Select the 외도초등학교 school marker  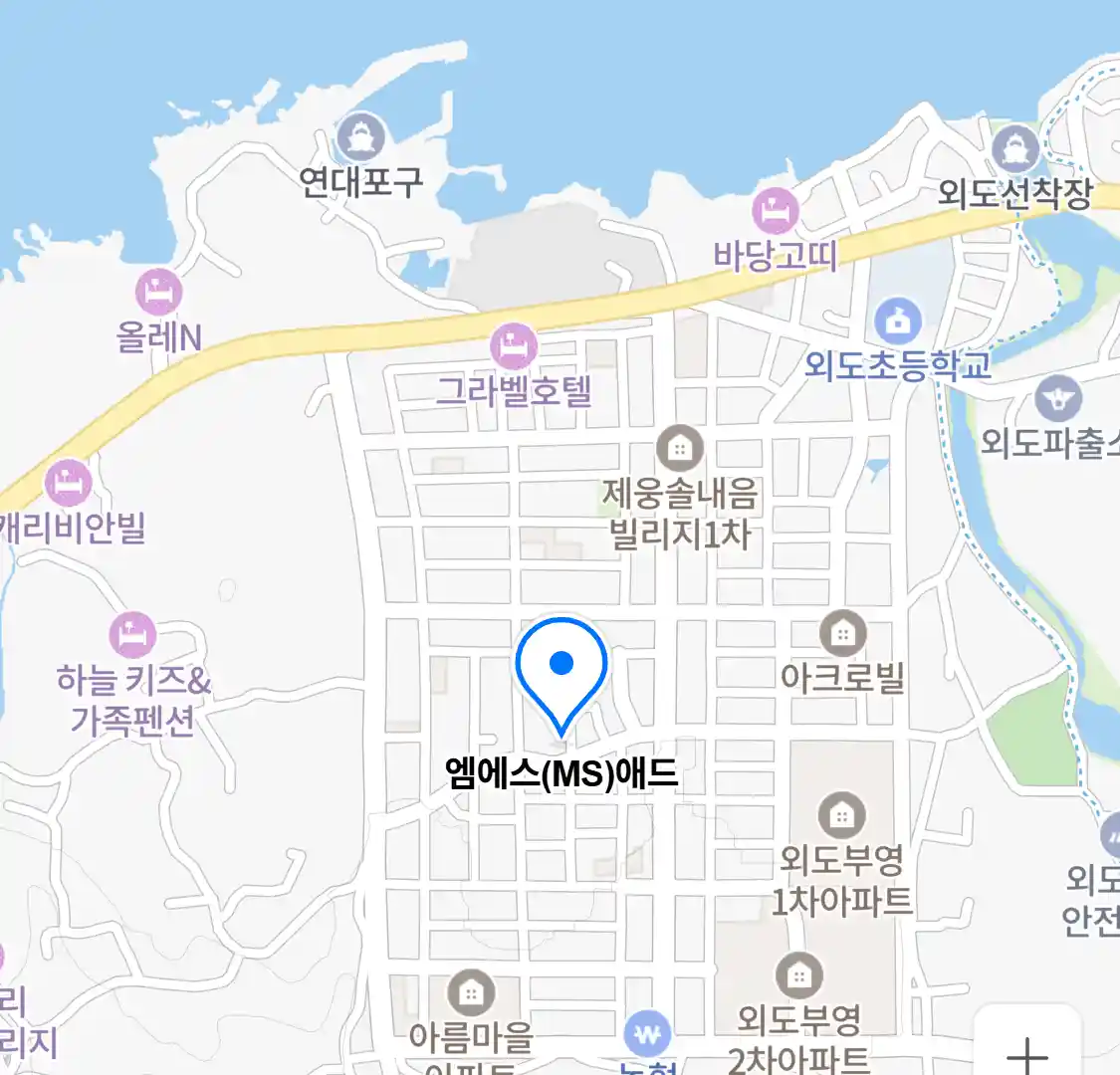898,321
